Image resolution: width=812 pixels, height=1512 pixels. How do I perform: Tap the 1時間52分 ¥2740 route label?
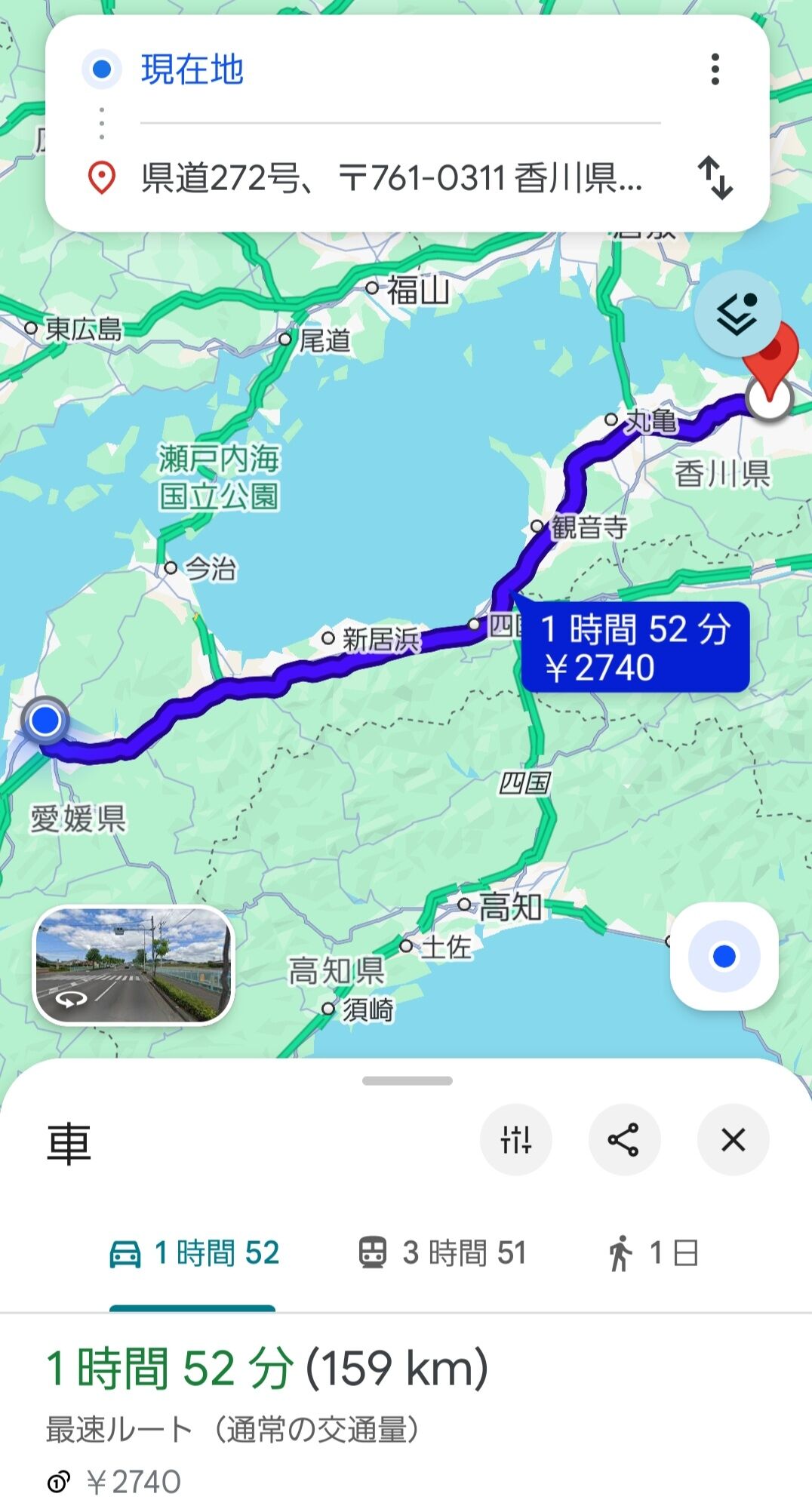[x=635, y=648]
